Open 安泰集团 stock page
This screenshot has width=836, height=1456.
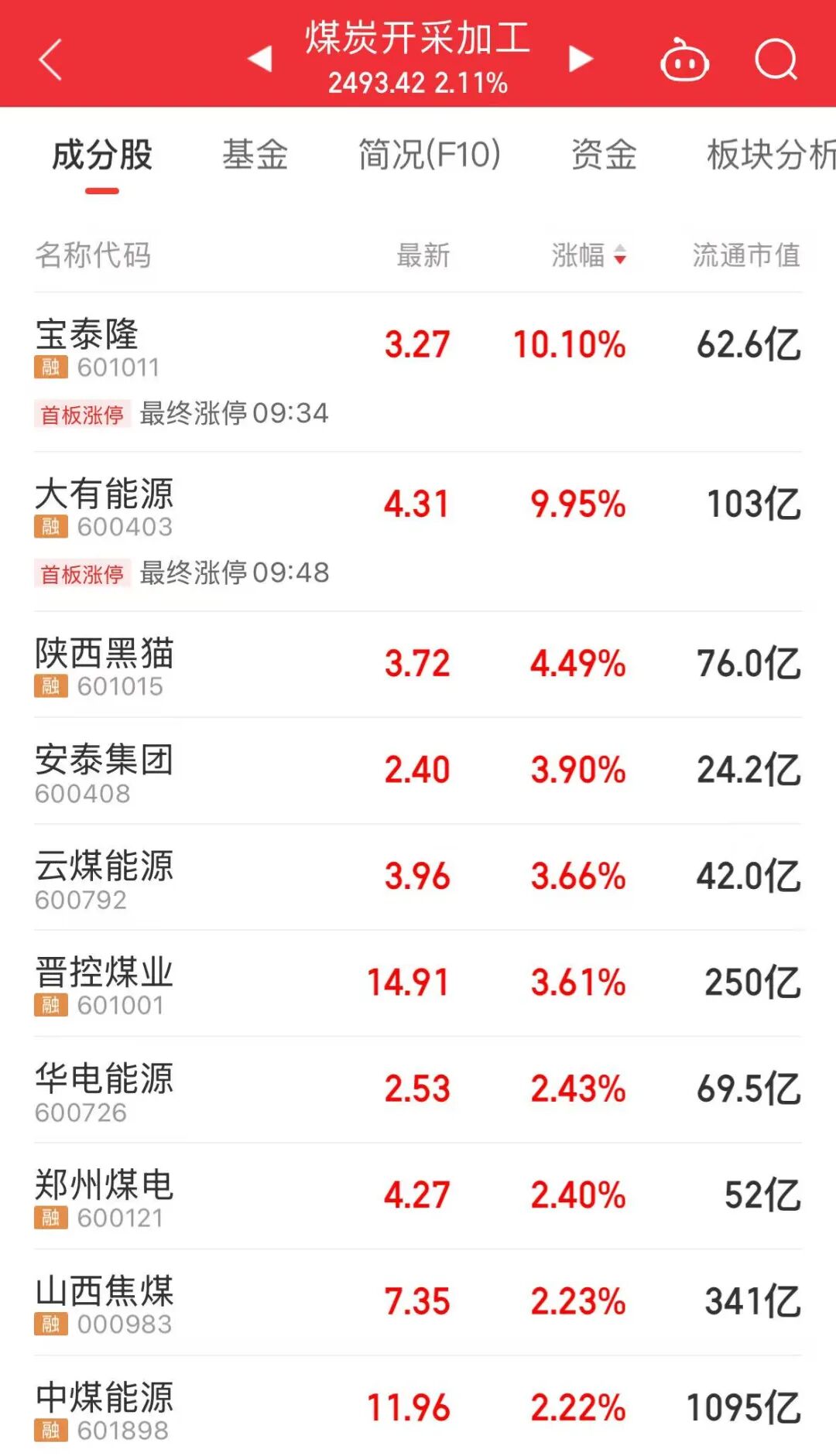pyautogui.click(x=418, y=771)
